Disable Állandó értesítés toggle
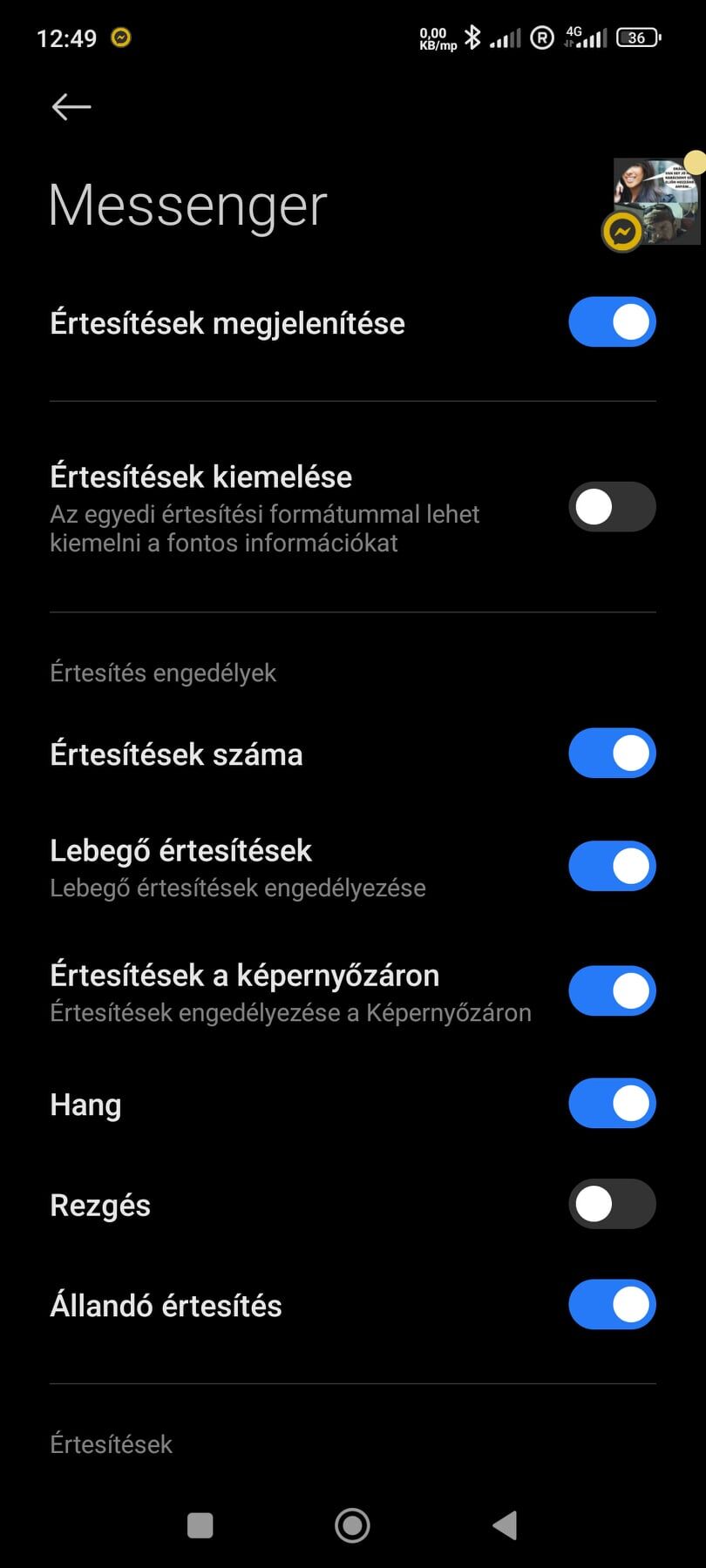The width and height of the screenshot is (706, 1568). point(612,1305)
